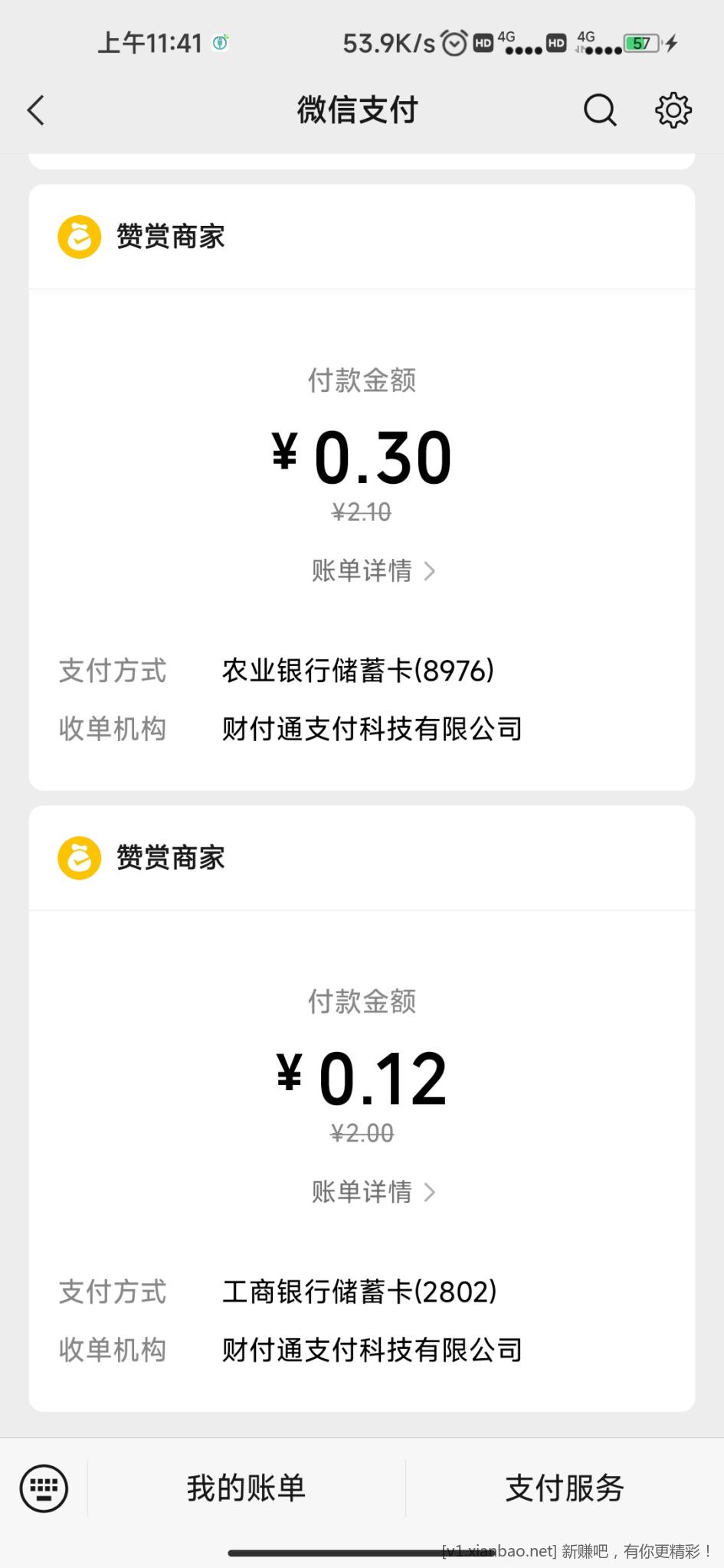Go back from WeChat Pay

tap(36, 110)
